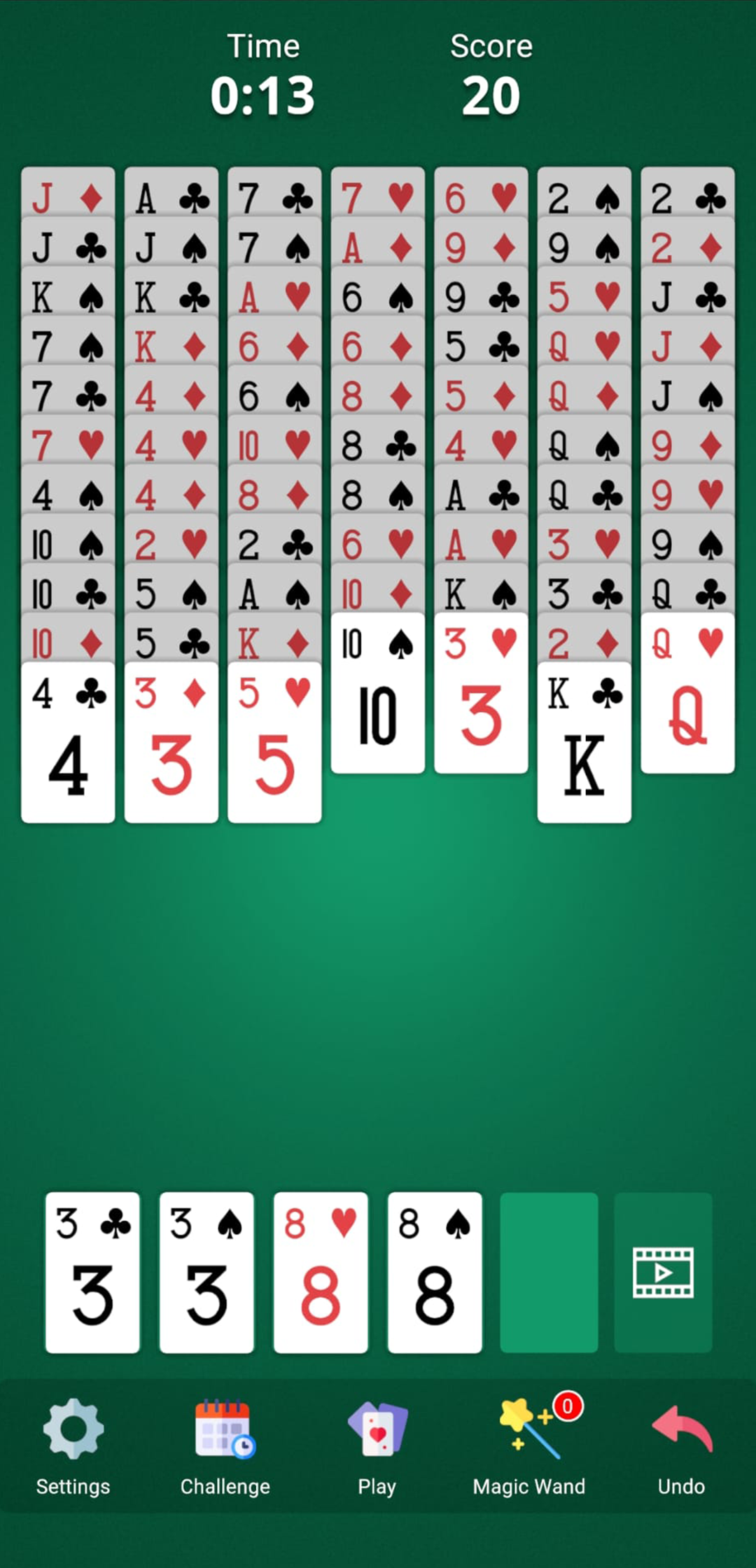This screenshot has width=756, height=1568.
Task: Undo the last move
Action: [681, 1446]
